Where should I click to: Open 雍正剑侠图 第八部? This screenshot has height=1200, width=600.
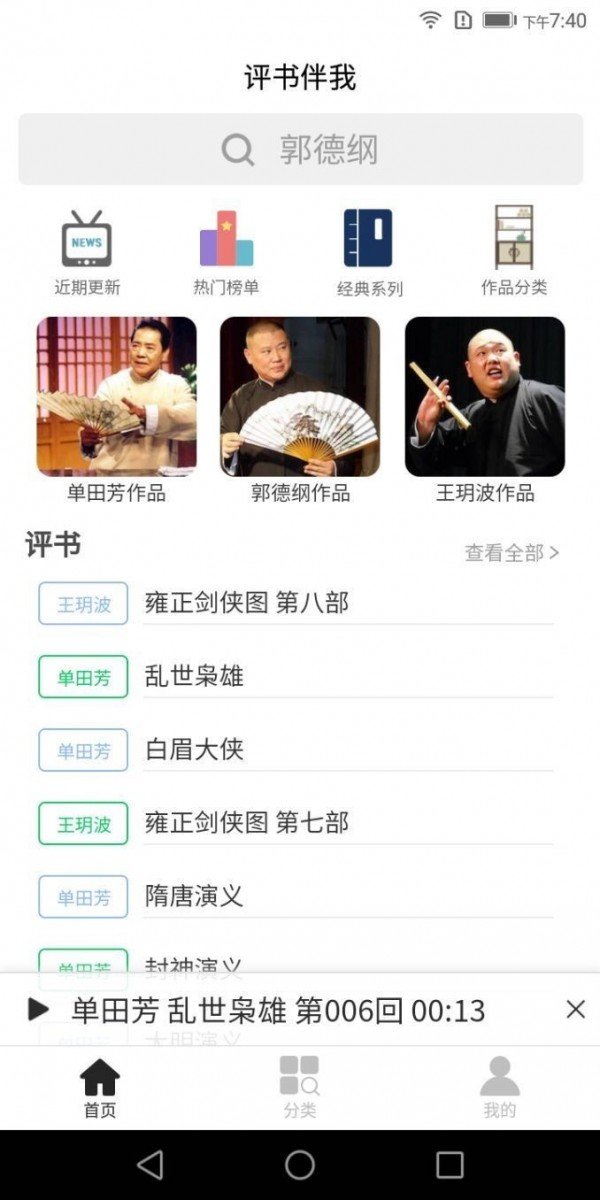coord(247,603)
